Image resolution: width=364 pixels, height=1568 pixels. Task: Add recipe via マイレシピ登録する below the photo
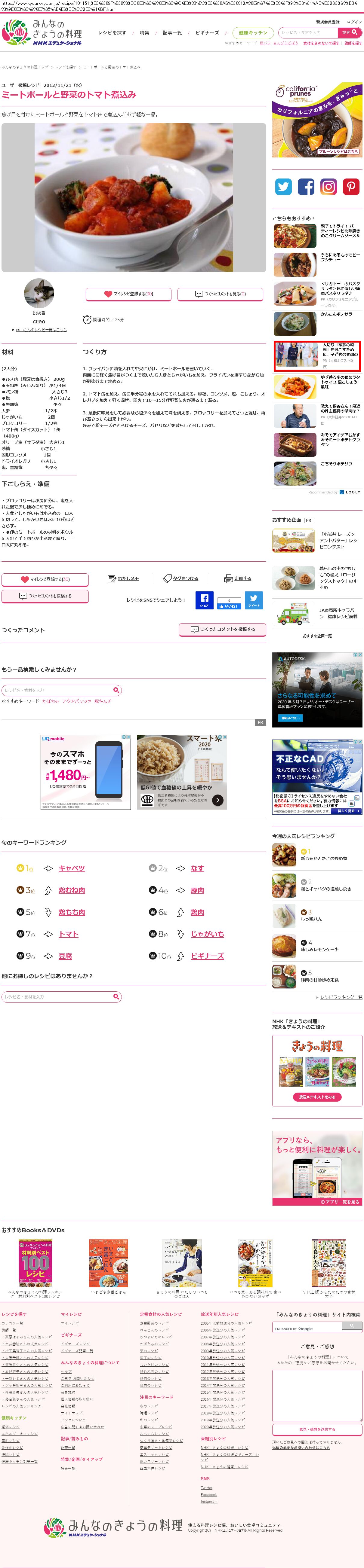[x=129, y=294]
